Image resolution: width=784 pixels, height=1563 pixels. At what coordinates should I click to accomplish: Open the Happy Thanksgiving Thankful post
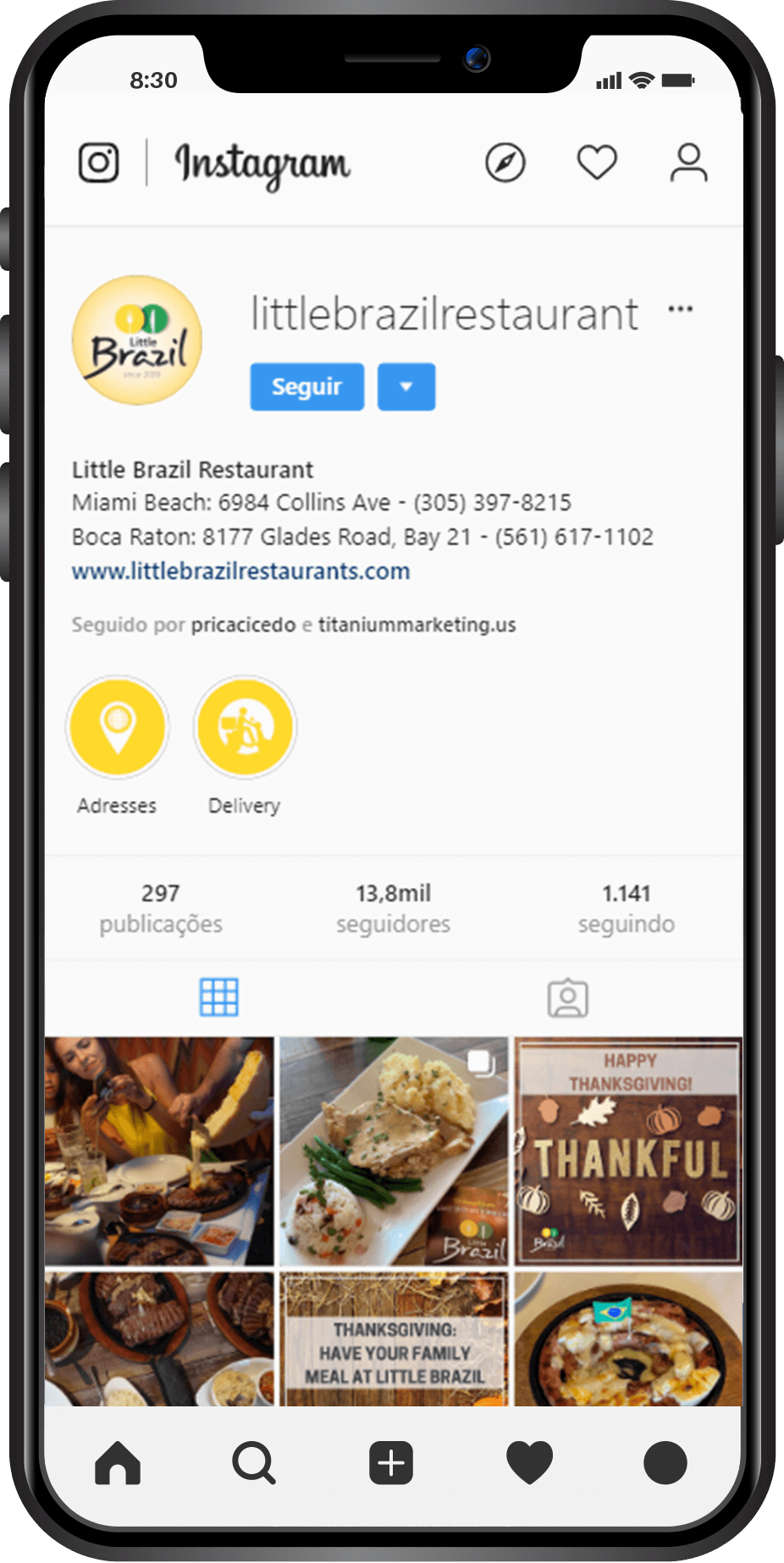[628, 1152]
